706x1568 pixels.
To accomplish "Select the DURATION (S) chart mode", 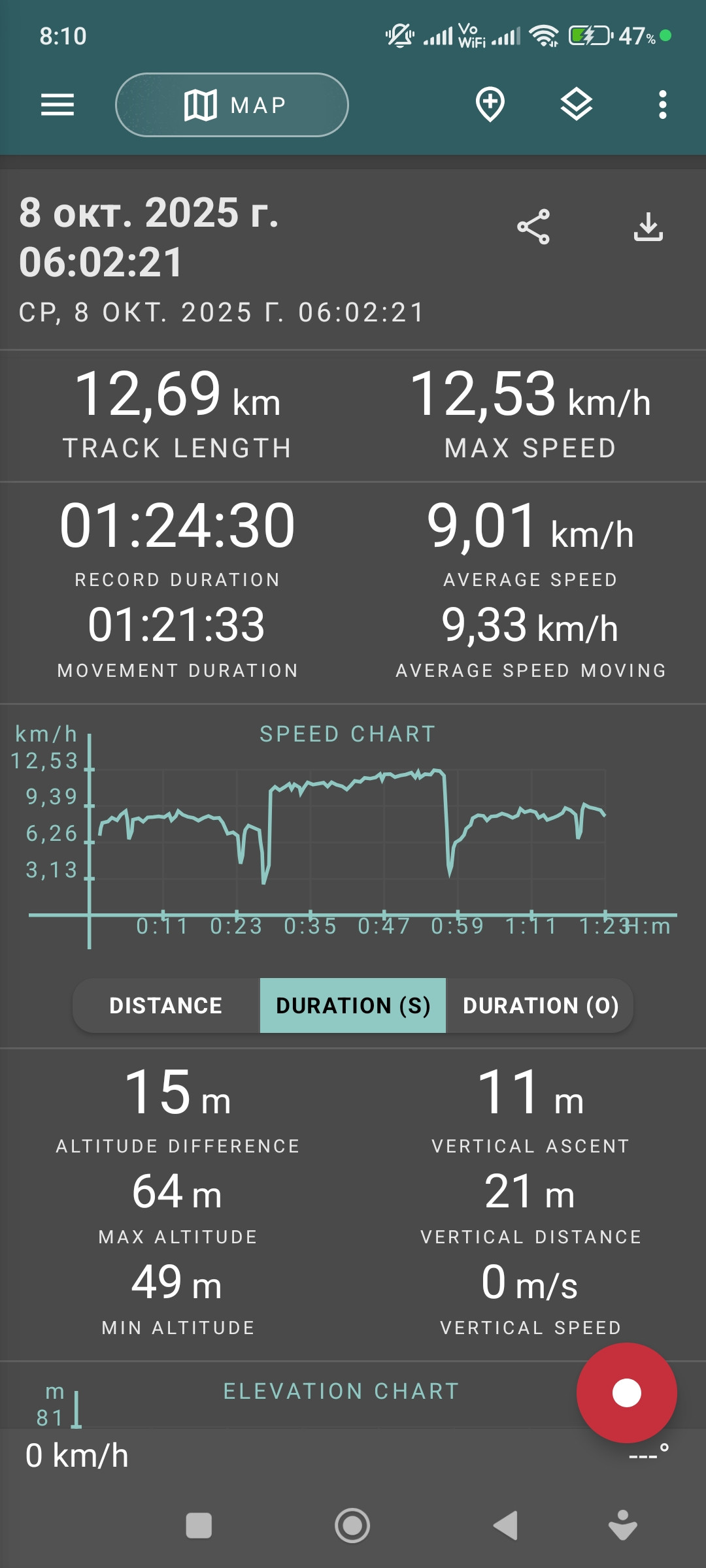I will tap(353, 1005).
